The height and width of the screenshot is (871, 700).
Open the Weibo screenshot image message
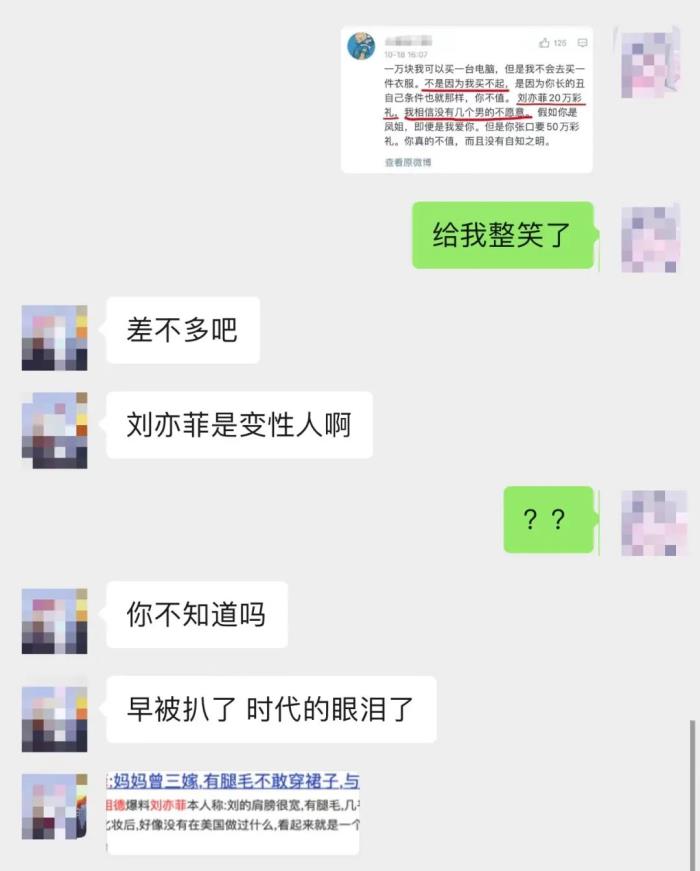tap(466, 99)
